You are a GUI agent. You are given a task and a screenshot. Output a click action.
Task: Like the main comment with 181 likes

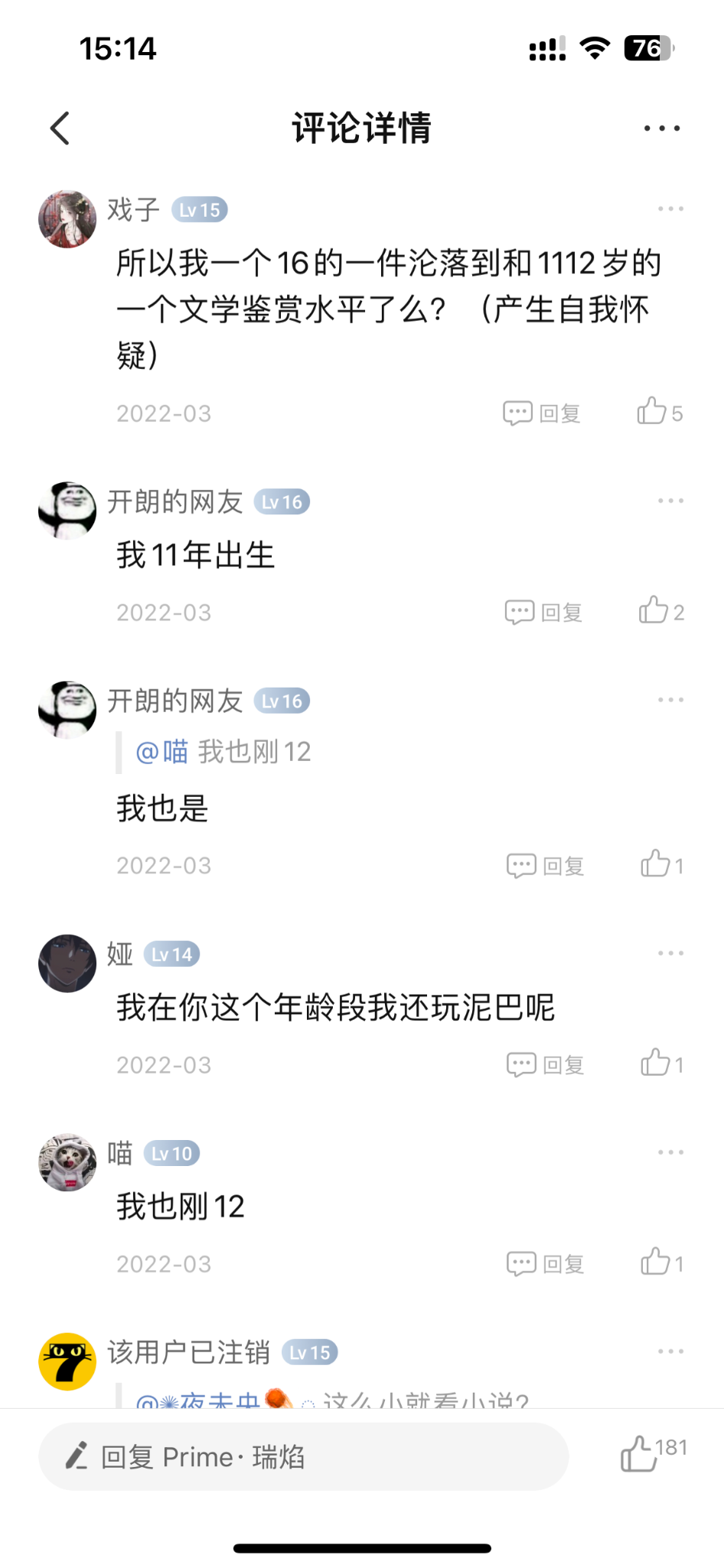[641, 1453]
